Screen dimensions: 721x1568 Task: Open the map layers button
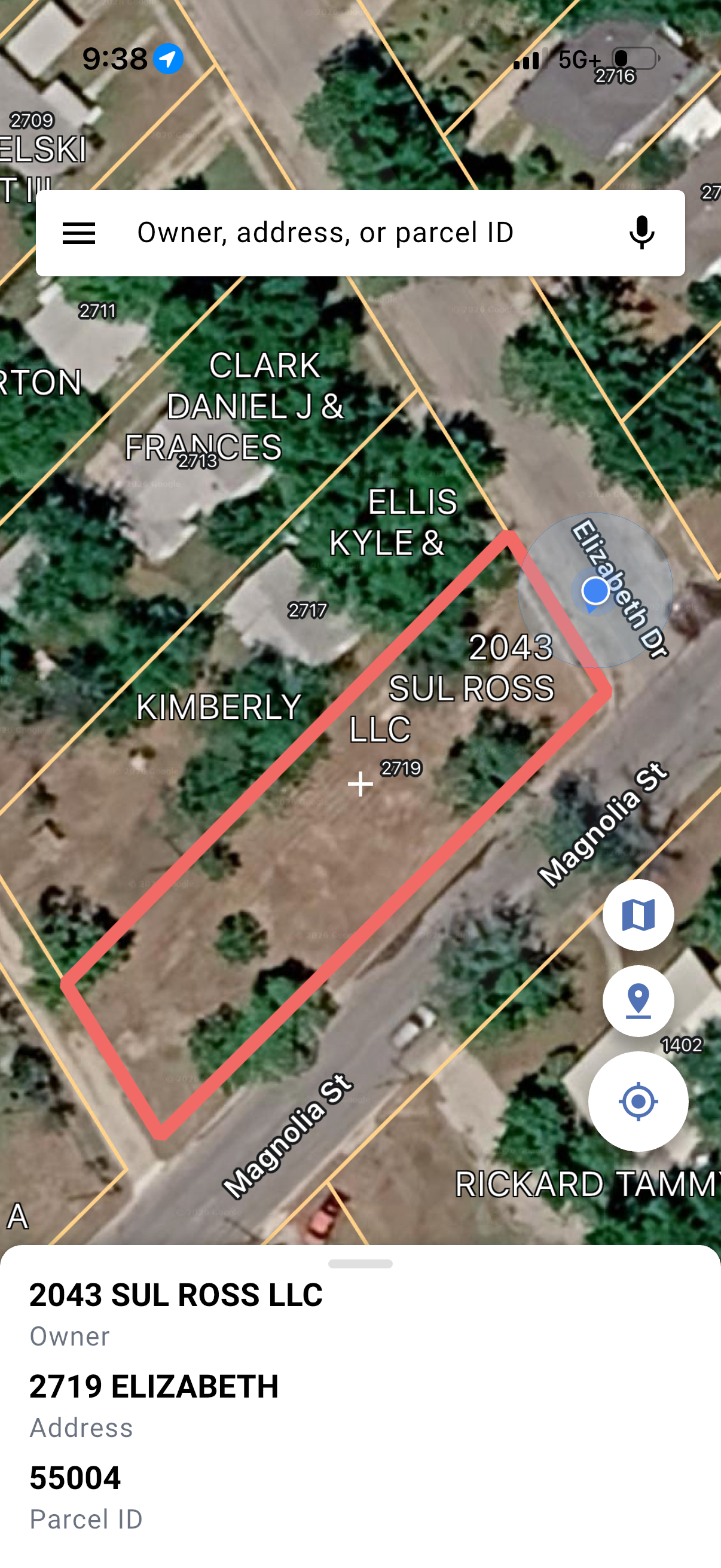click(638, 914)
